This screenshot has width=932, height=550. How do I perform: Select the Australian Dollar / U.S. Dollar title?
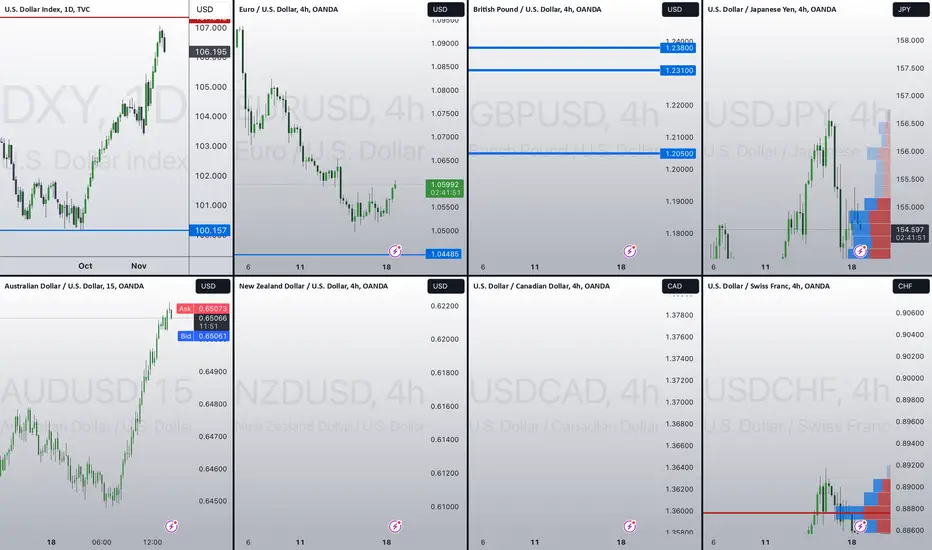click(x=74, y=286)
